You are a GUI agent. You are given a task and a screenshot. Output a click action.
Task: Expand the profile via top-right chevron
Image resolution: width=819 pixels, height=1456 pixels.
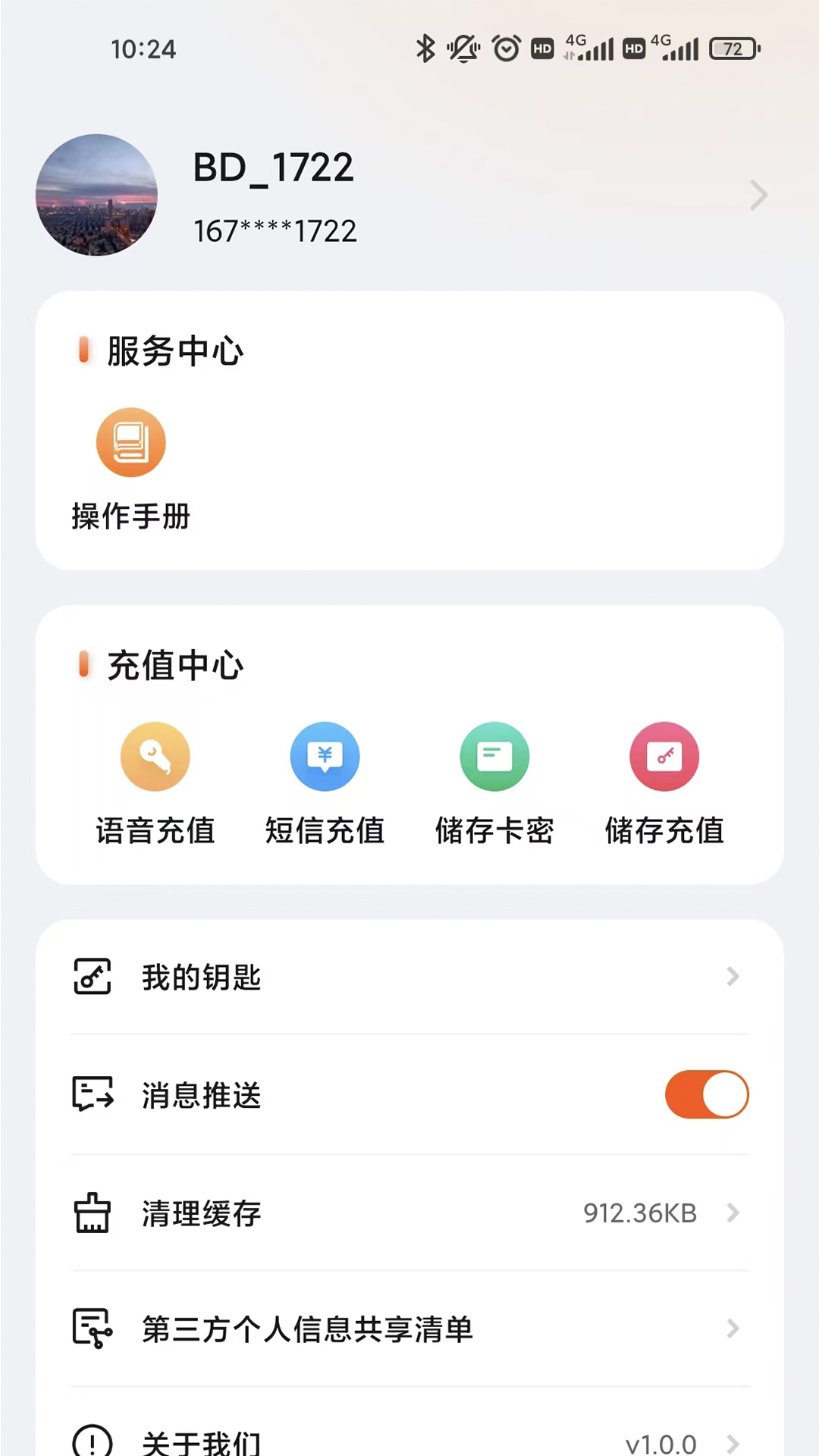pos(759,195)
